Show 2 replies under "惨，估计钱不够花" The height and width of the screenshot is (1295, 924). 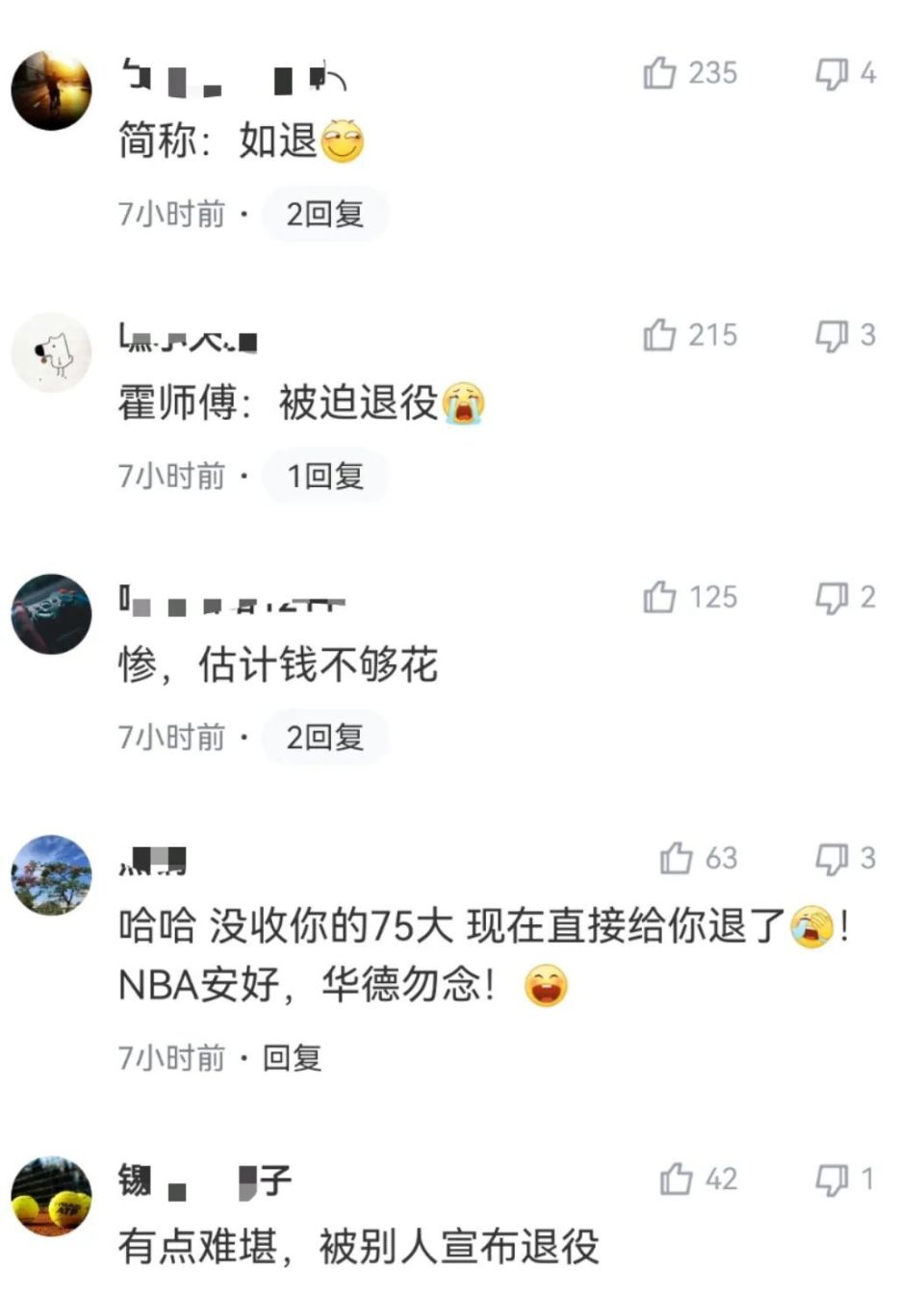click(x=324, y=738)
